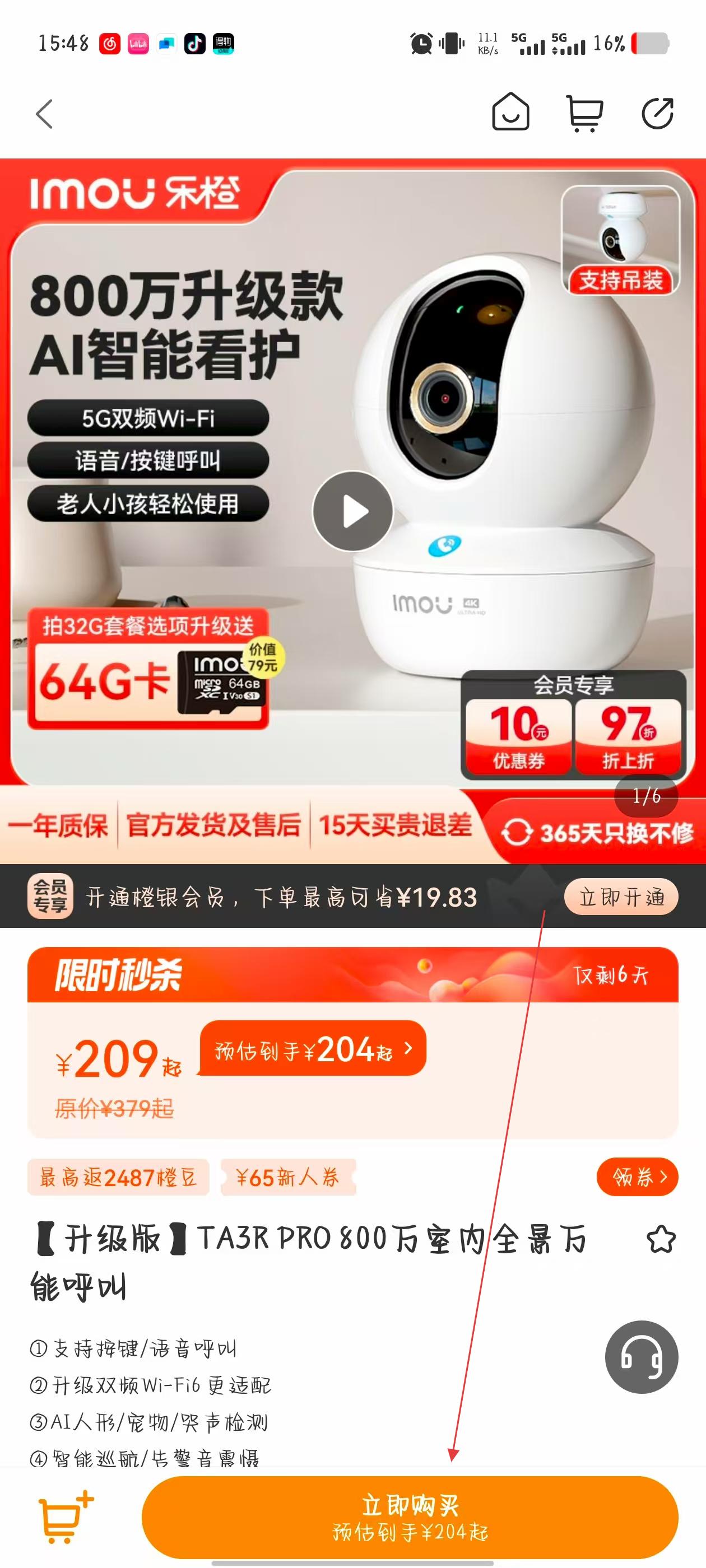Image resolution: width=706 pixels, height=1568 pixels.
Task: Go back with the top-left arrow
Action: 44,114
